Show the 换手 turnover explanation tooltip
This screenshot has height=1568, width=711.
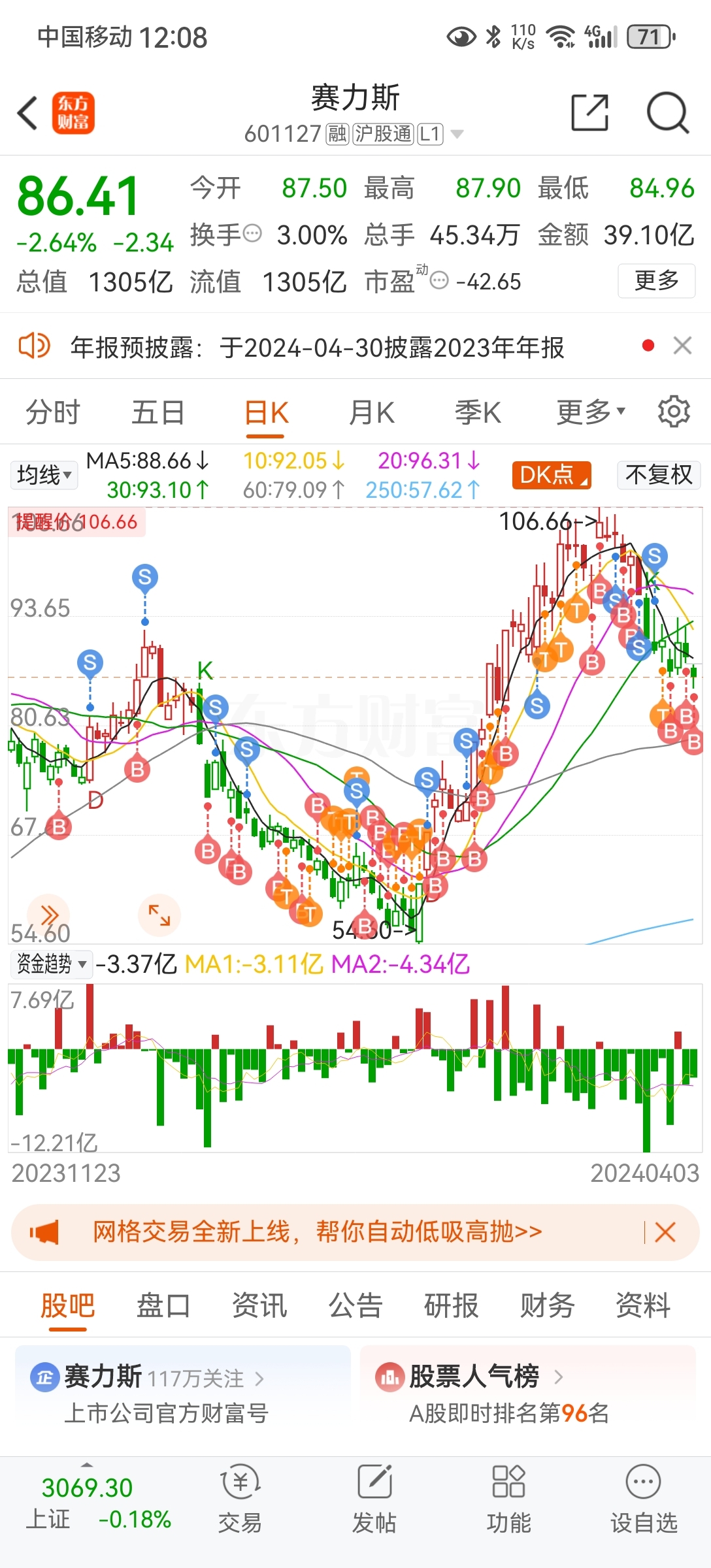click(250, 234)
